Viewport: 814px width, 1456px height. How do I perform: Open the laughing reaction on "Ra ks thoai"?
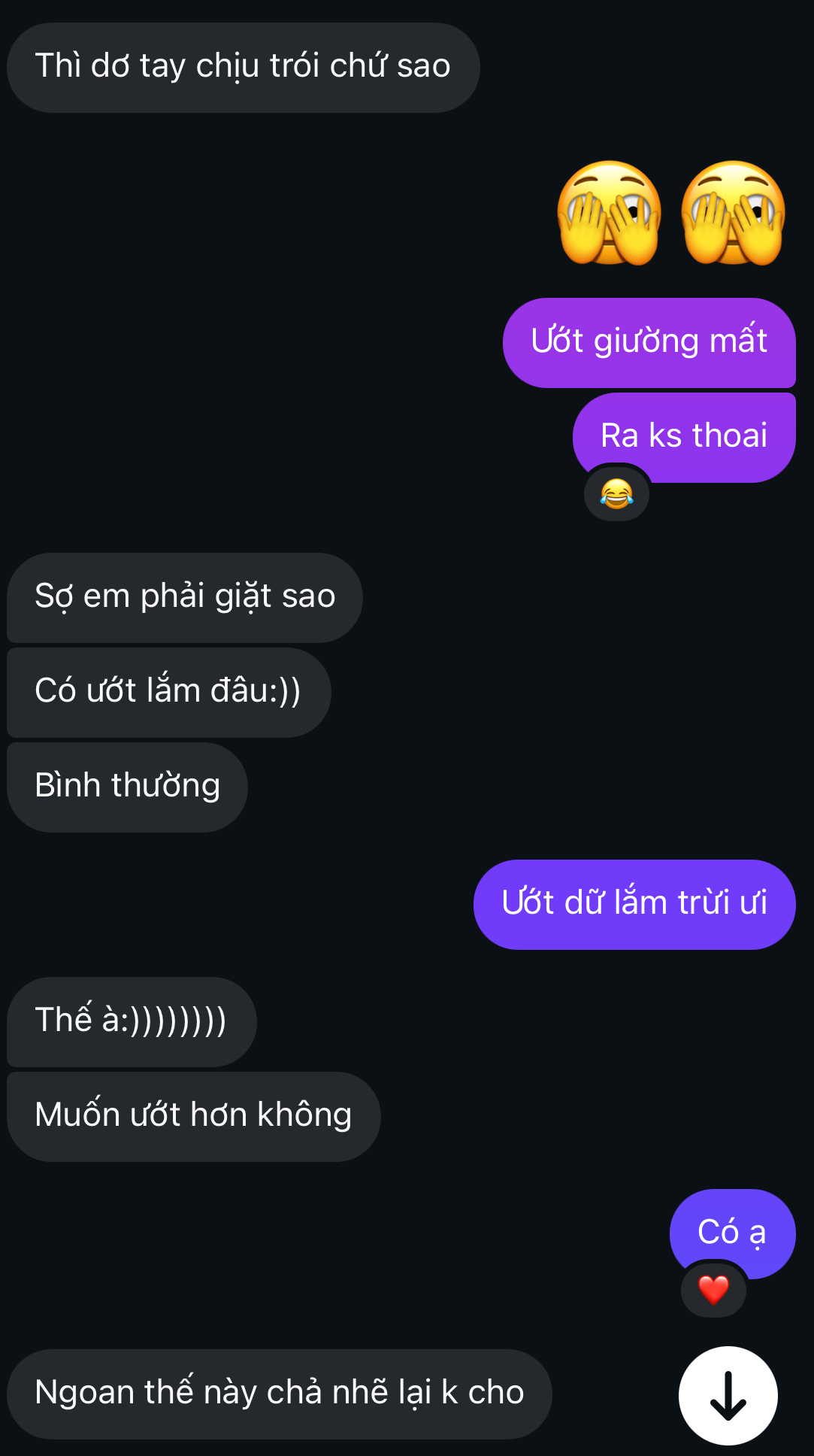pos(616,493)
